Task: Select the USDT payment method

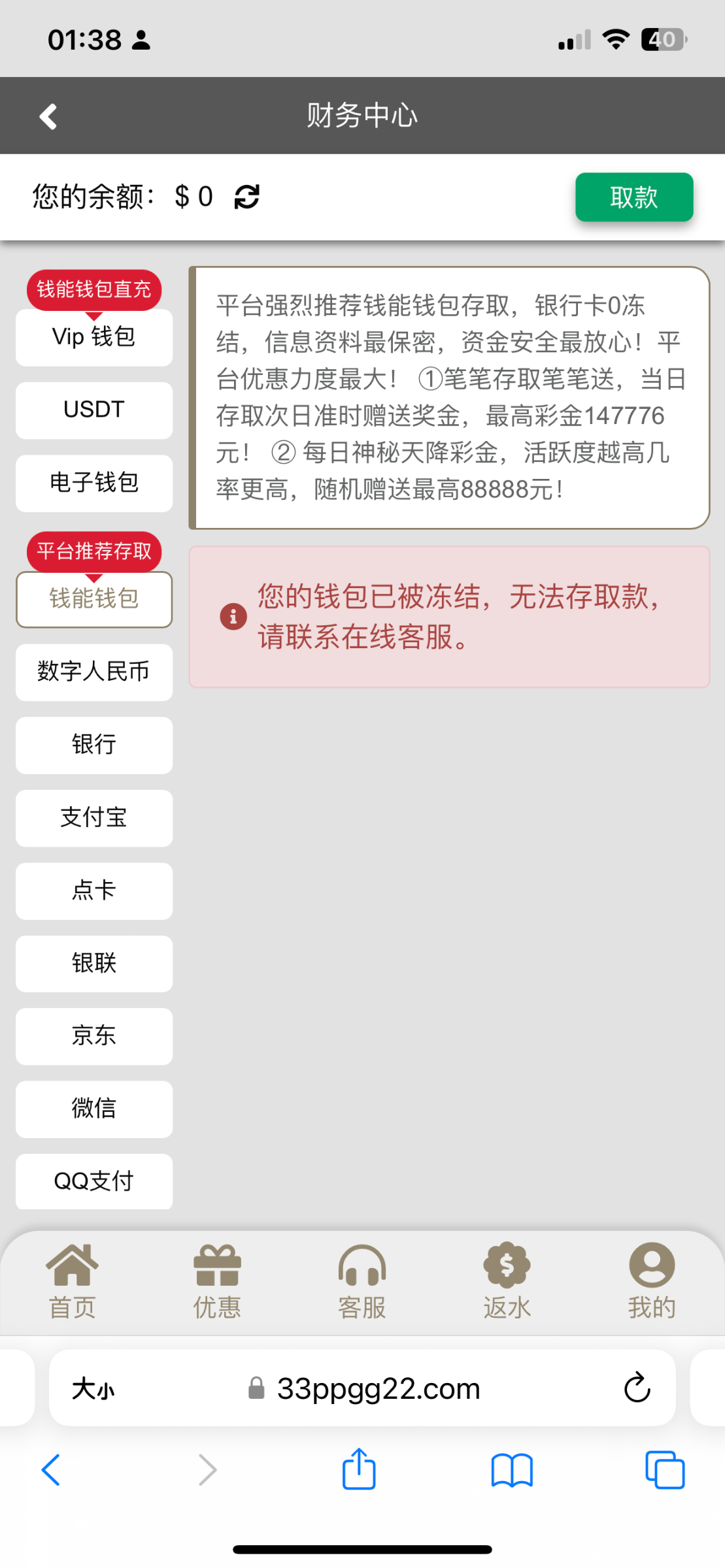Action: pos(93,410)
